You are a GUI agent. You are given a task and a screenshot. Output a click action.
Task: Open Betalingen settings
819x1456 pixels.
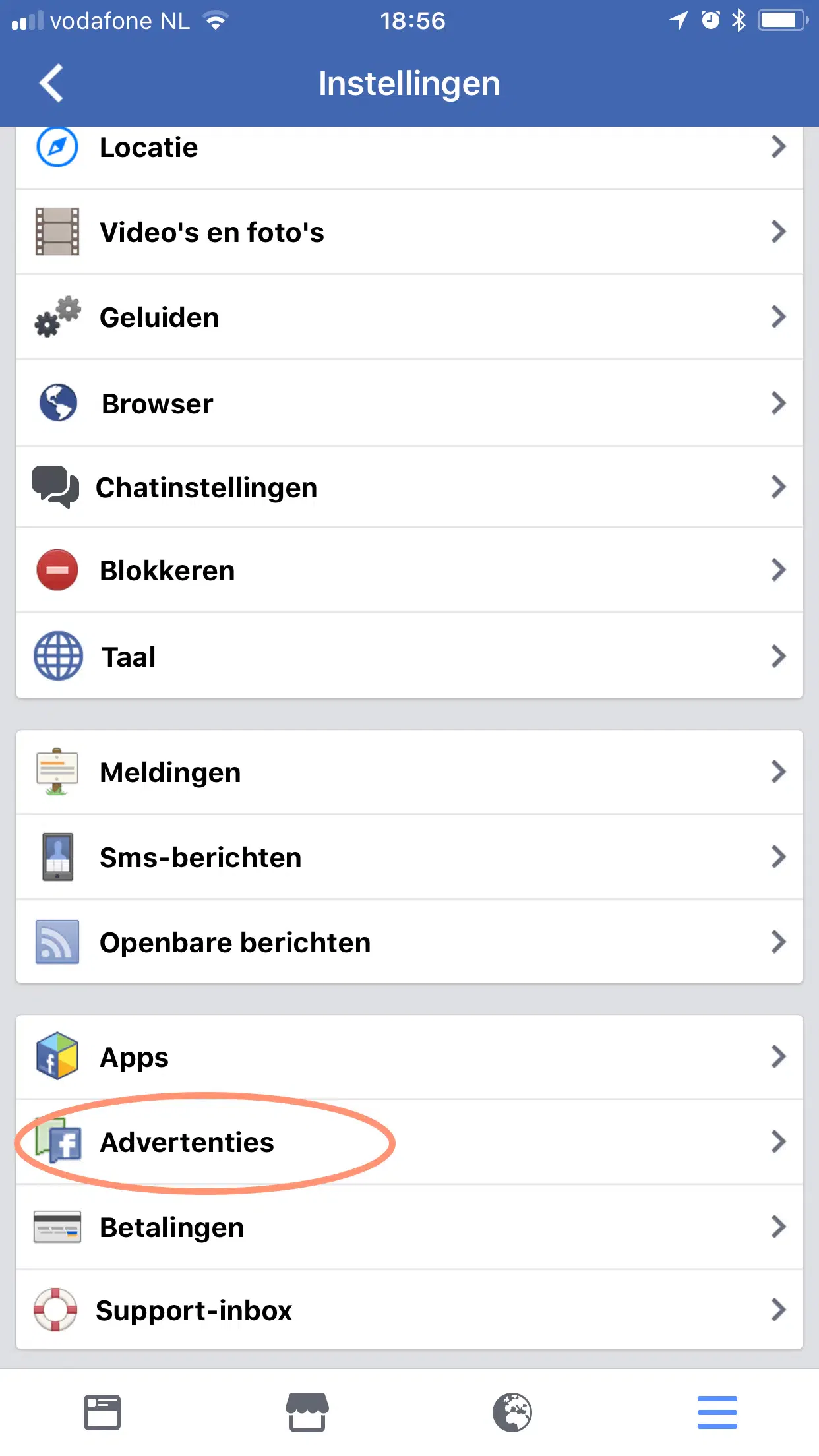(x=409, y=1227)
